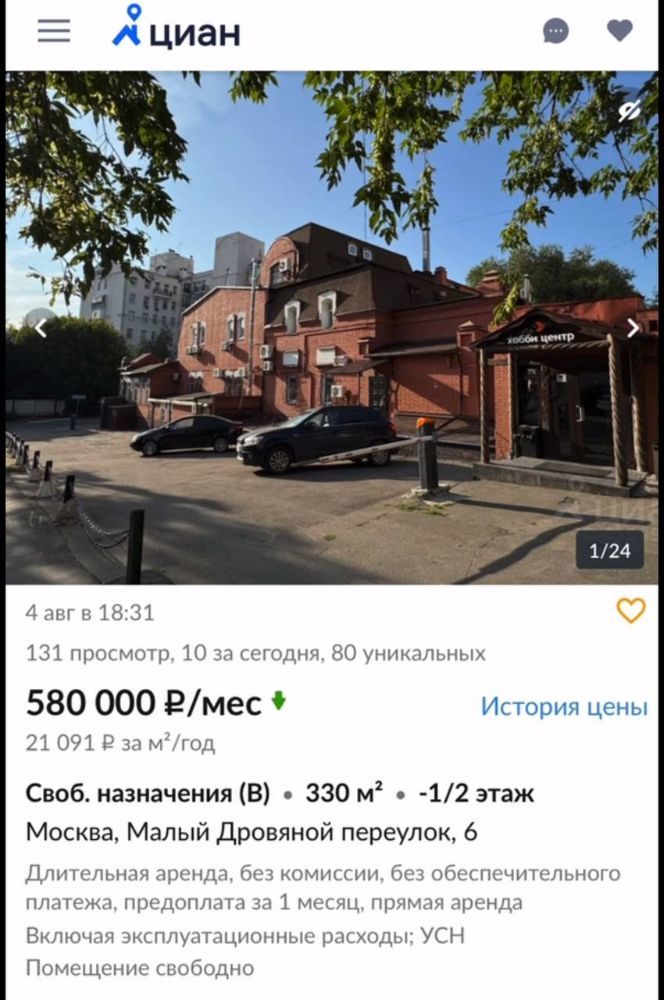
Task: Open the messages chat icon
Action: tap(556, 31)
